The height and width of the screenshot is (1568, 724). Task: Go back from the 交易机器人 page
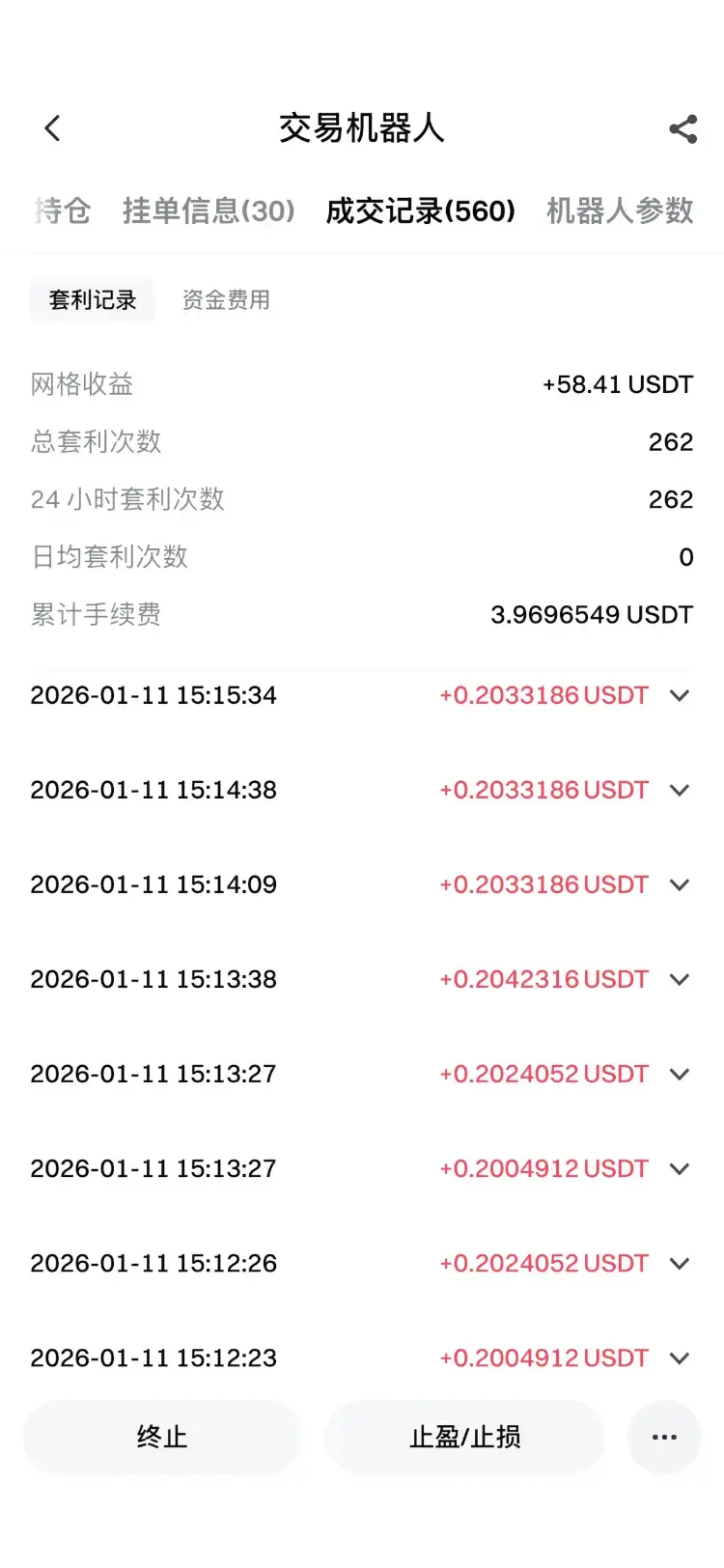click(52, 128)
